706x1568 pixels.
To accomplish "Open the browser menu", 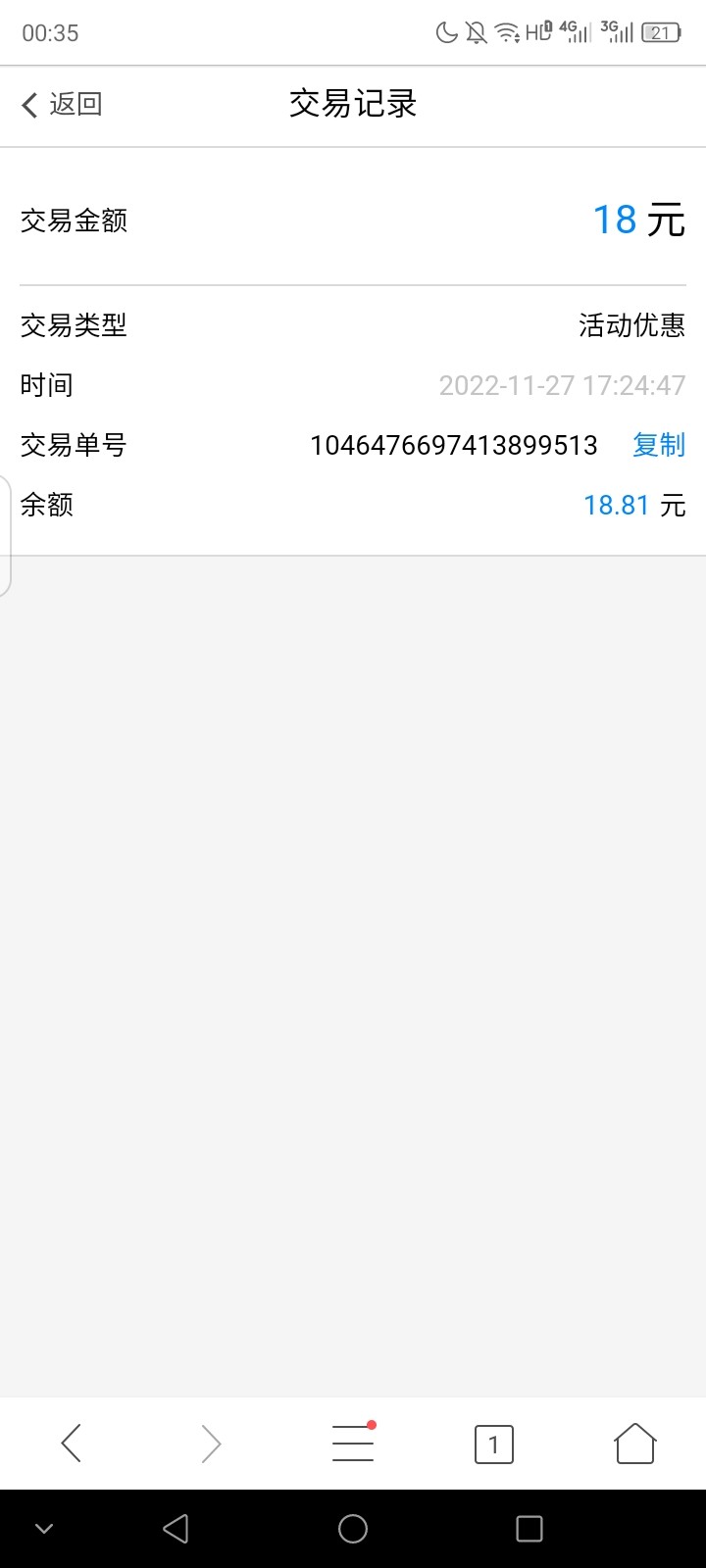I will [353, 1444].
